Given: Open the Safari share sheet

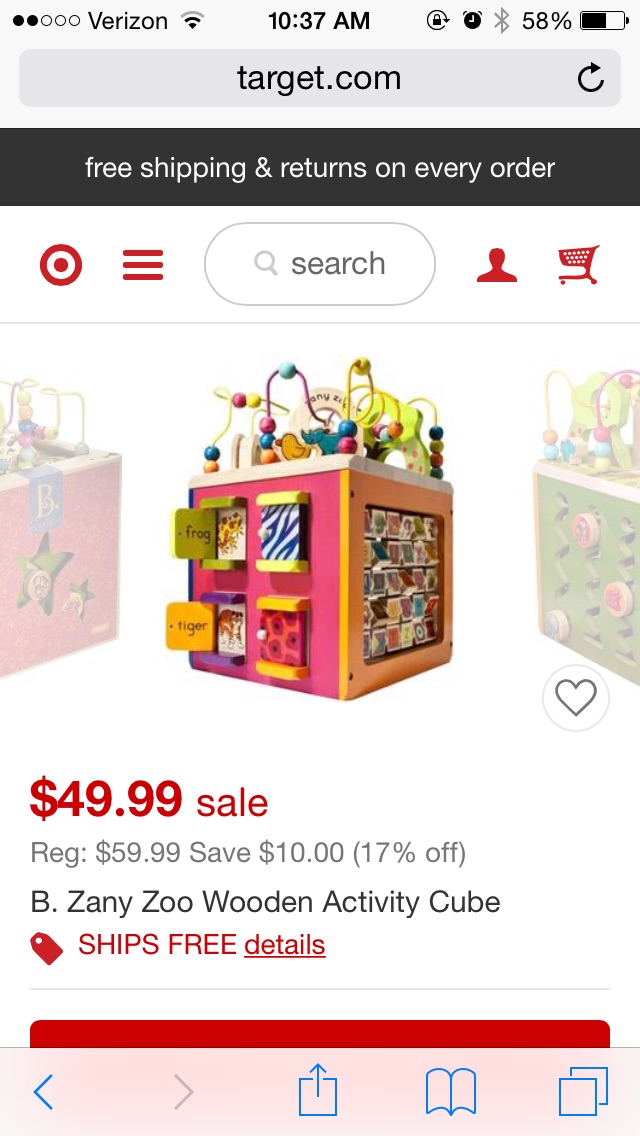Looking at the screenshot, I should (x=318, y=1090).
